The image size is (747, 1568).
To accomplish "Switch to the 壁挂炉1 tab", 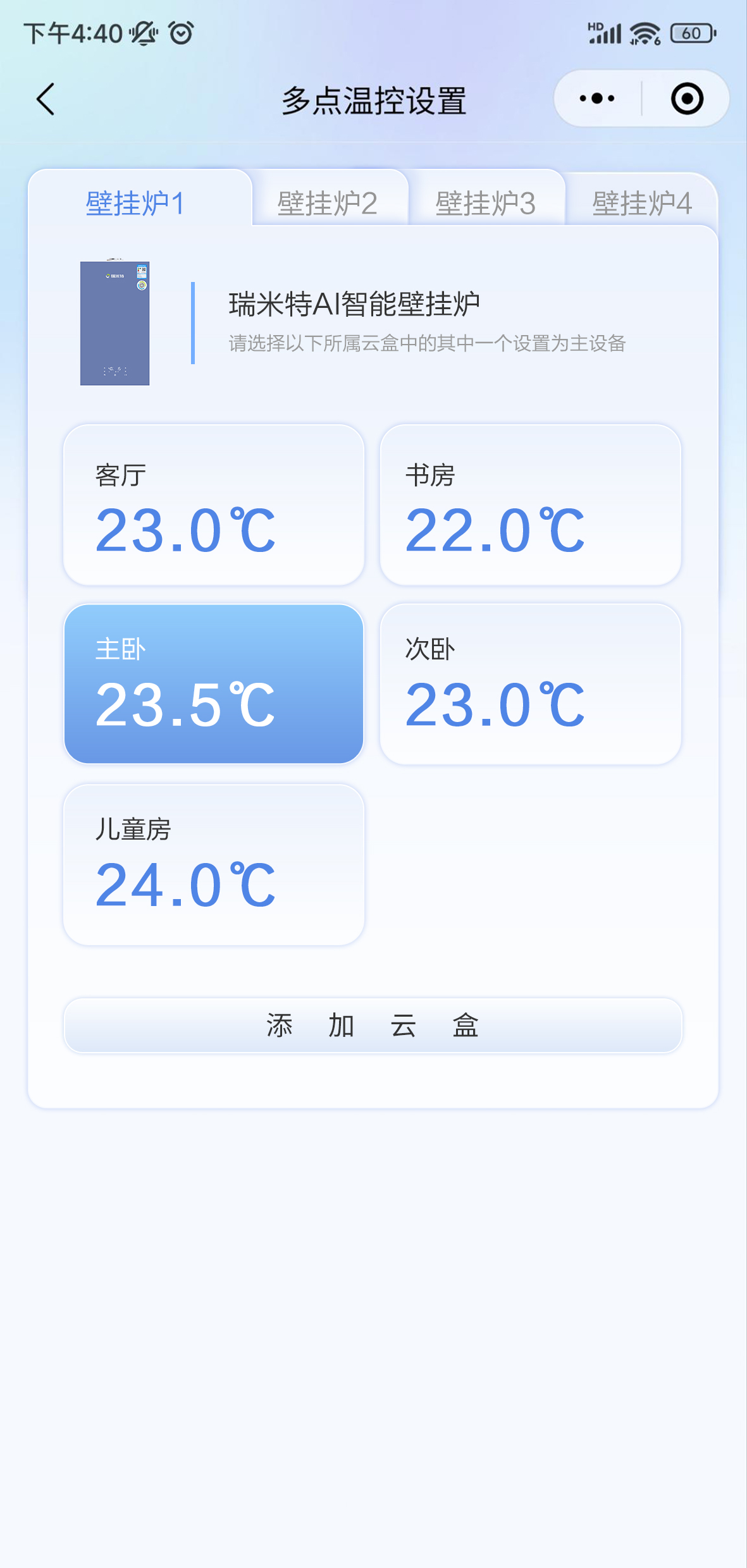I will click(135, 204).
